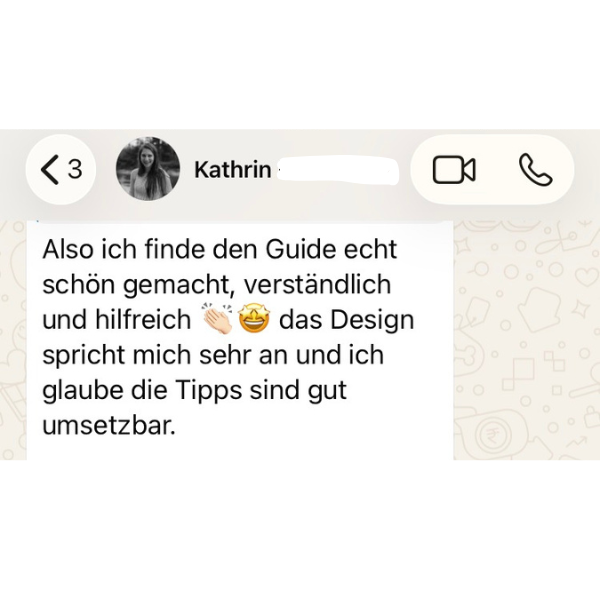Start a voice call with Kathrin
Screen dimensions: 600x600
pos(535,170)
